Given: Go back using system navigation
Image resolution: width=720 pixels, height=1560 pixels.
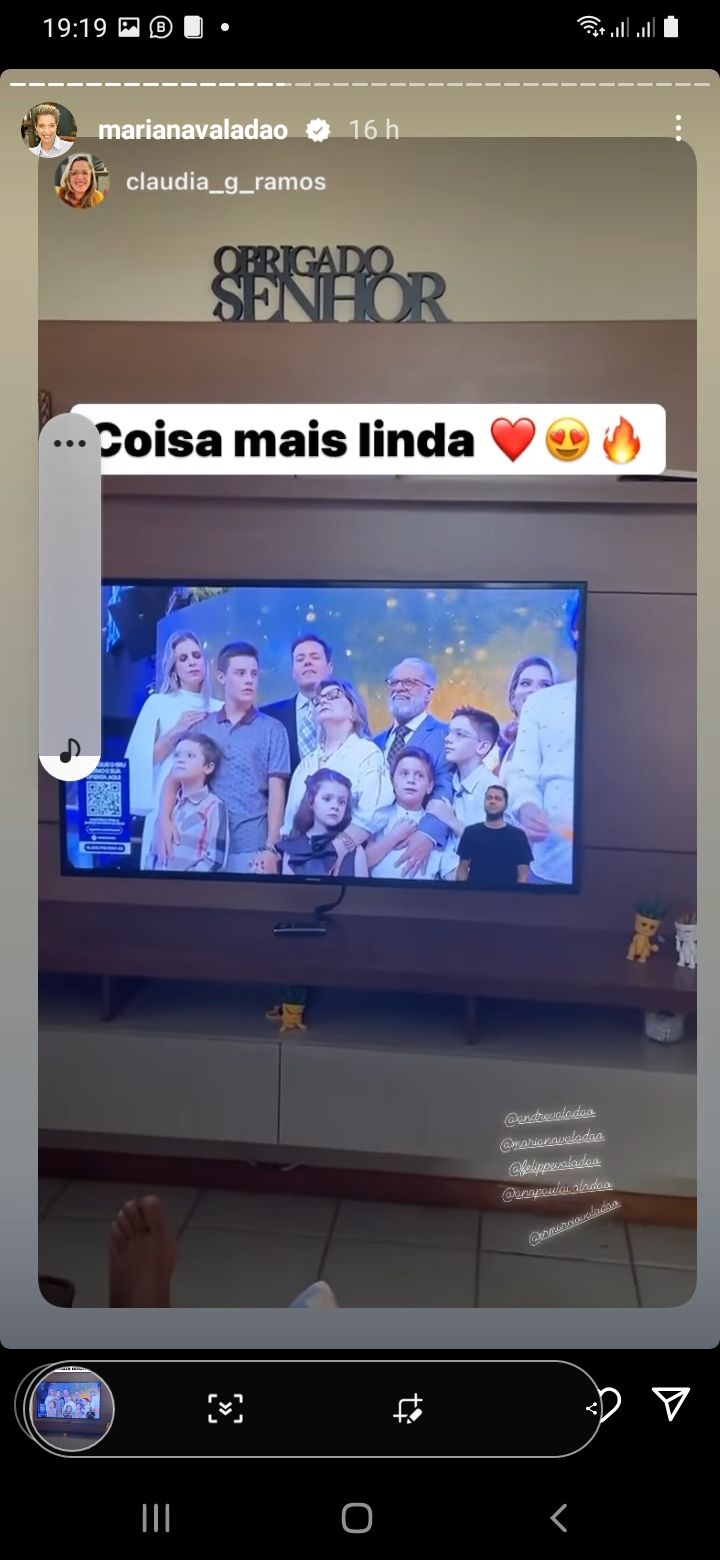Looking at the screenshot, I should (x=558, y=1517).
